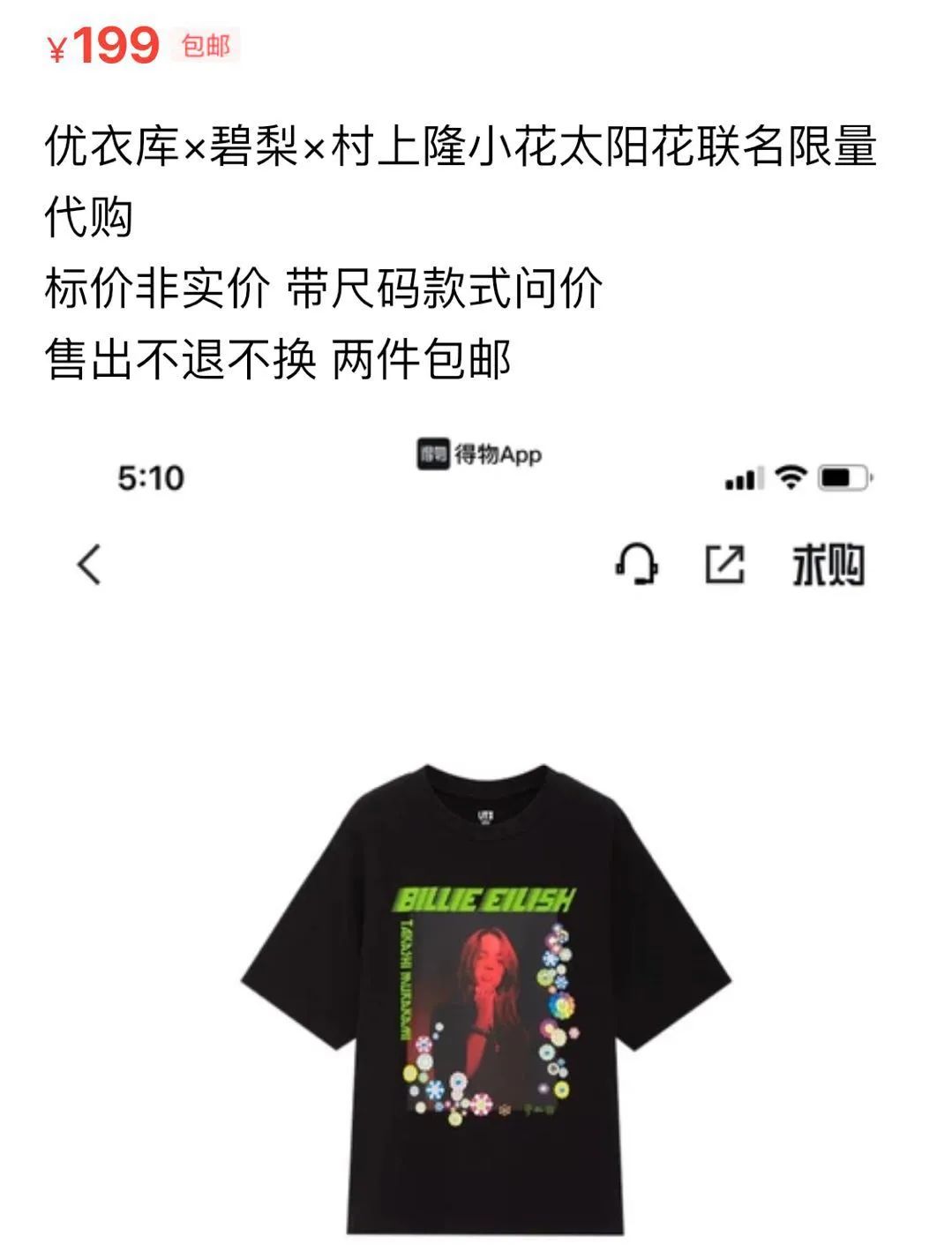The width and height of the screenshot is (952, 1259).
Task: Click the green BILLIE EILISH print text
Action: pyautogui.click(x=483, y=897)
